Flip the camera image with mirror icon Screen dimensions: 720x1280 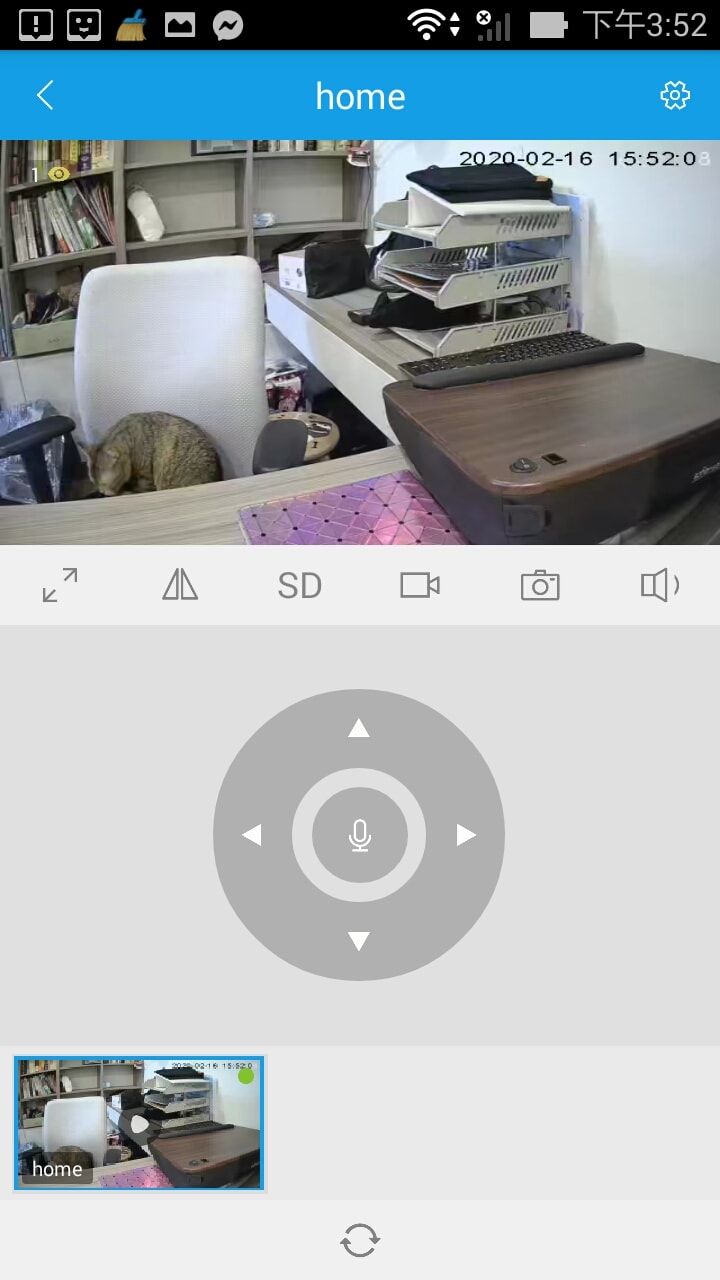[x=180, y=585]
